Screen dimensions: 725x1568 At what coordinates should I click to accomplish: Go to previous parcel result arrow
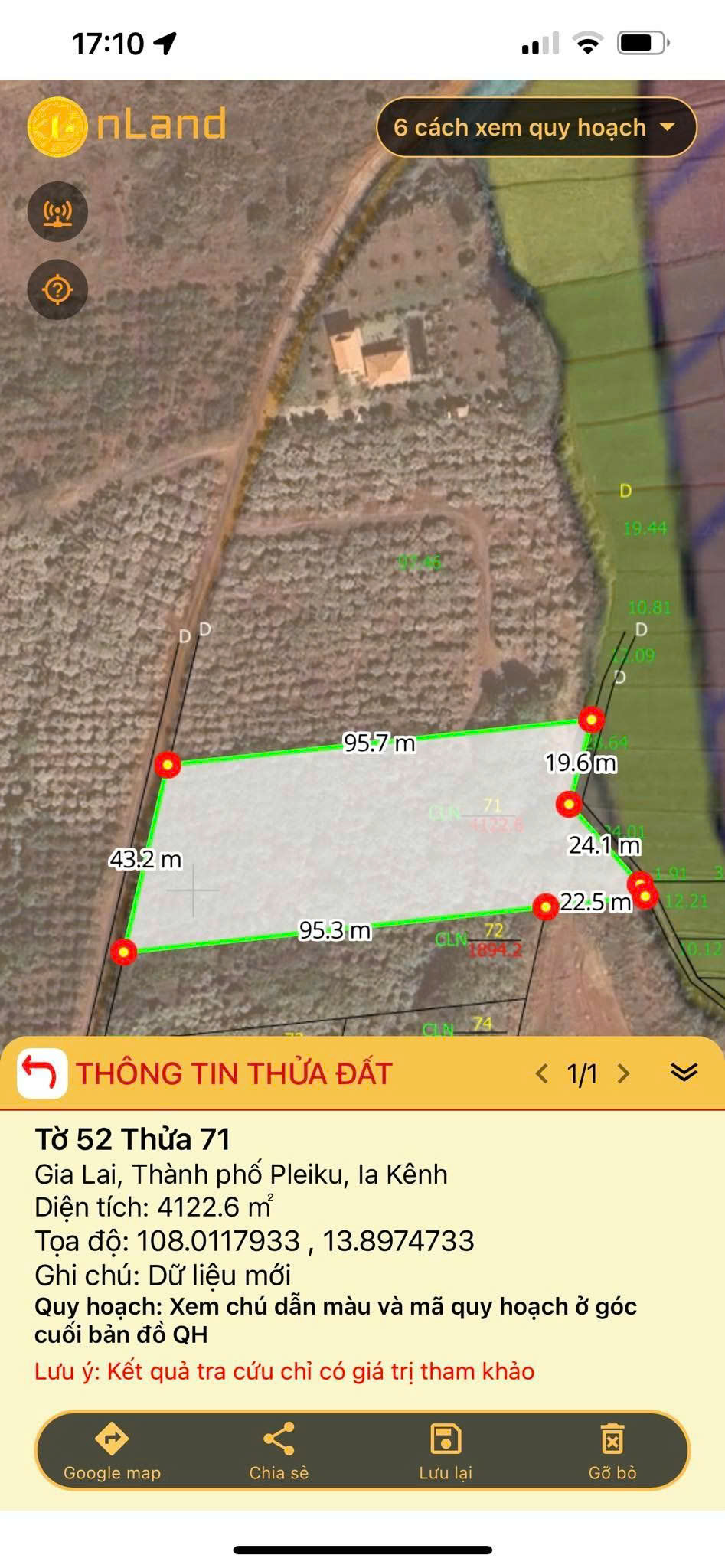pyautogui.click(x=542, y=1073)
